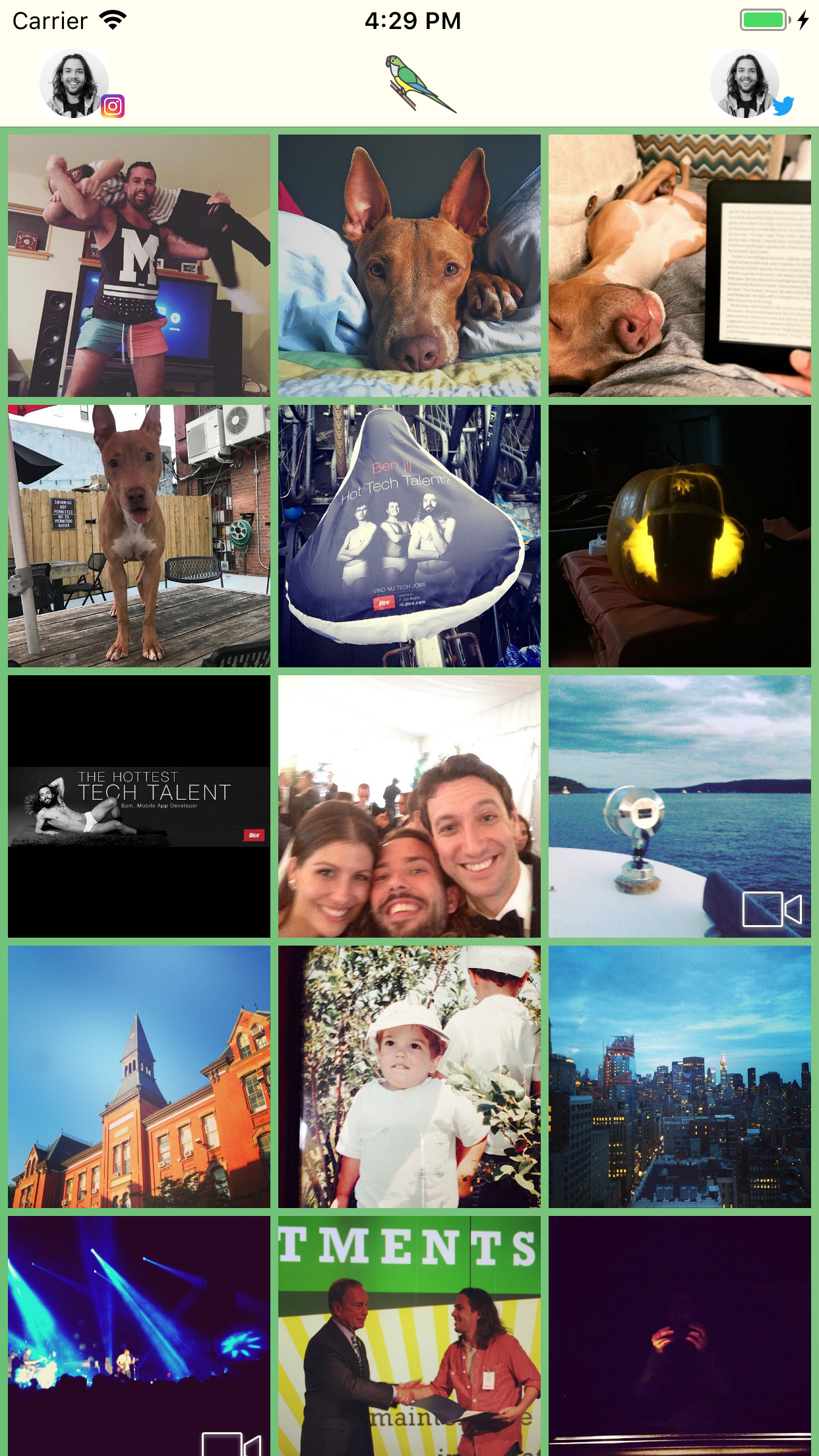Open the red brick building photo
819x1456 pixels.
tap(139, 1077)
